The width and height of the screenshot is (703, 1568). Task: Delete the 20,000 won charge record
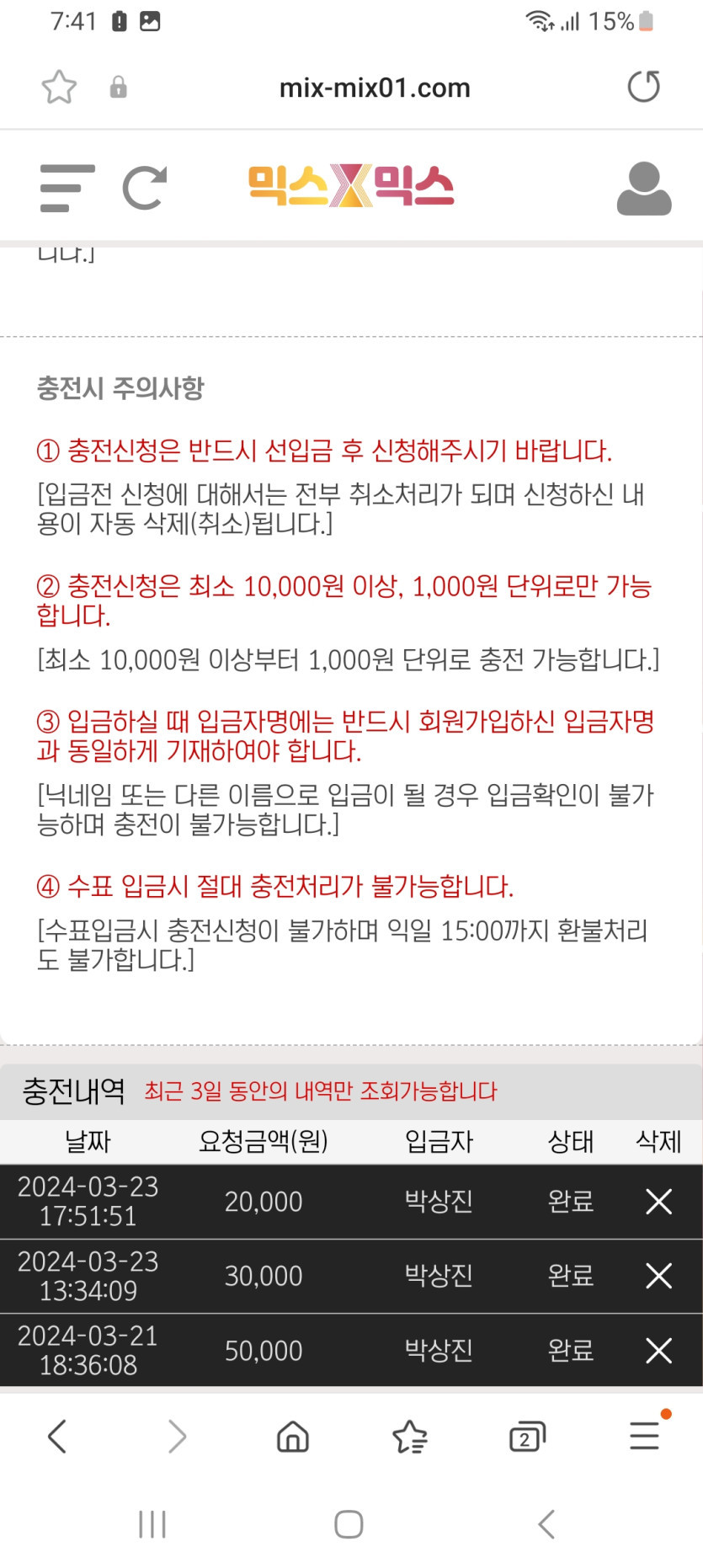[x=658, y=1202]
